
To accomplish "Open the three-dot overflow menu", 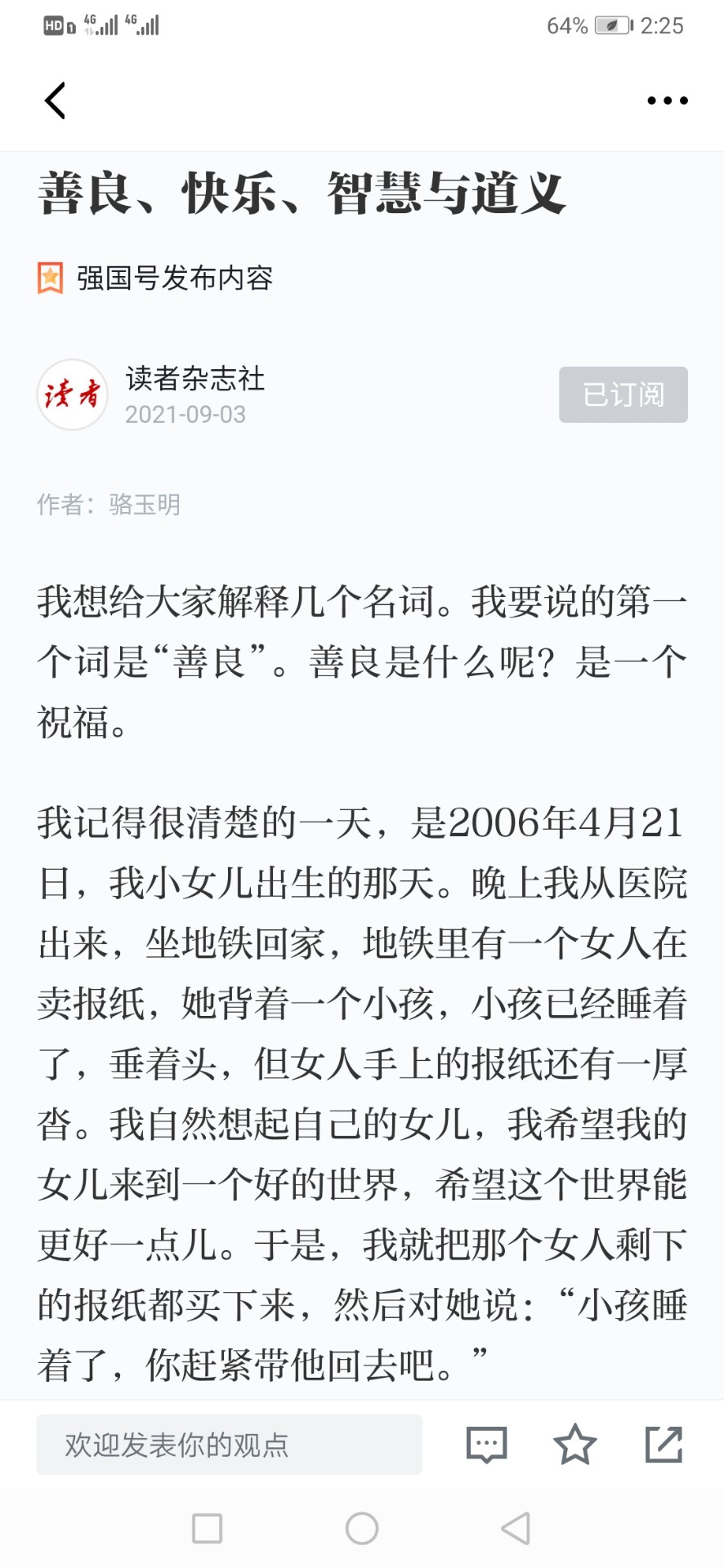I will 668,101.
